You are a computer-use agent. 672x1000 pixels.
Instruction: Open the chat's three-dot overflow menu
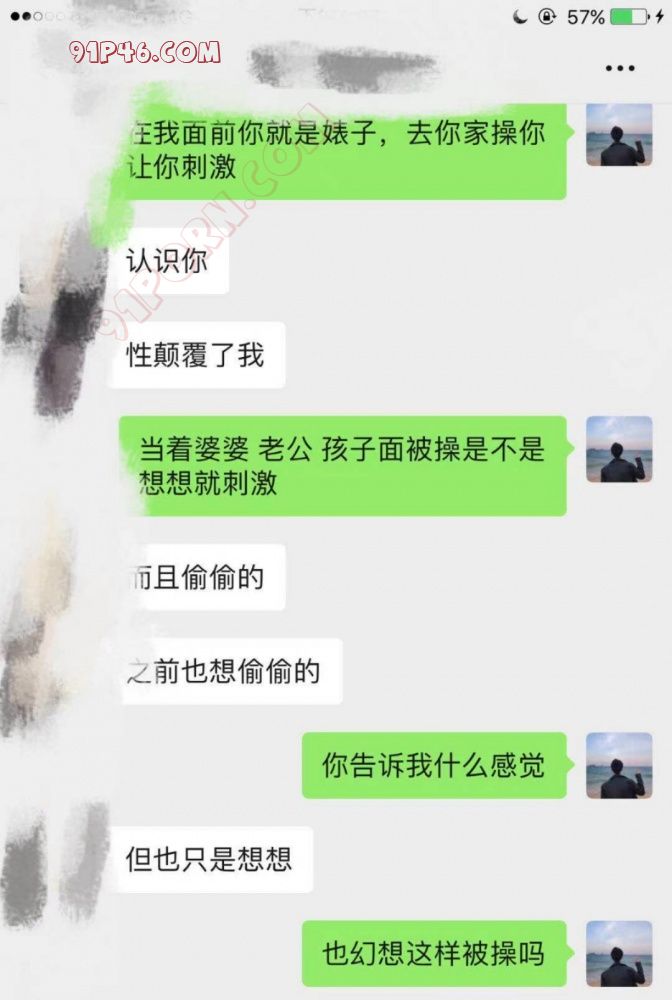620,68
